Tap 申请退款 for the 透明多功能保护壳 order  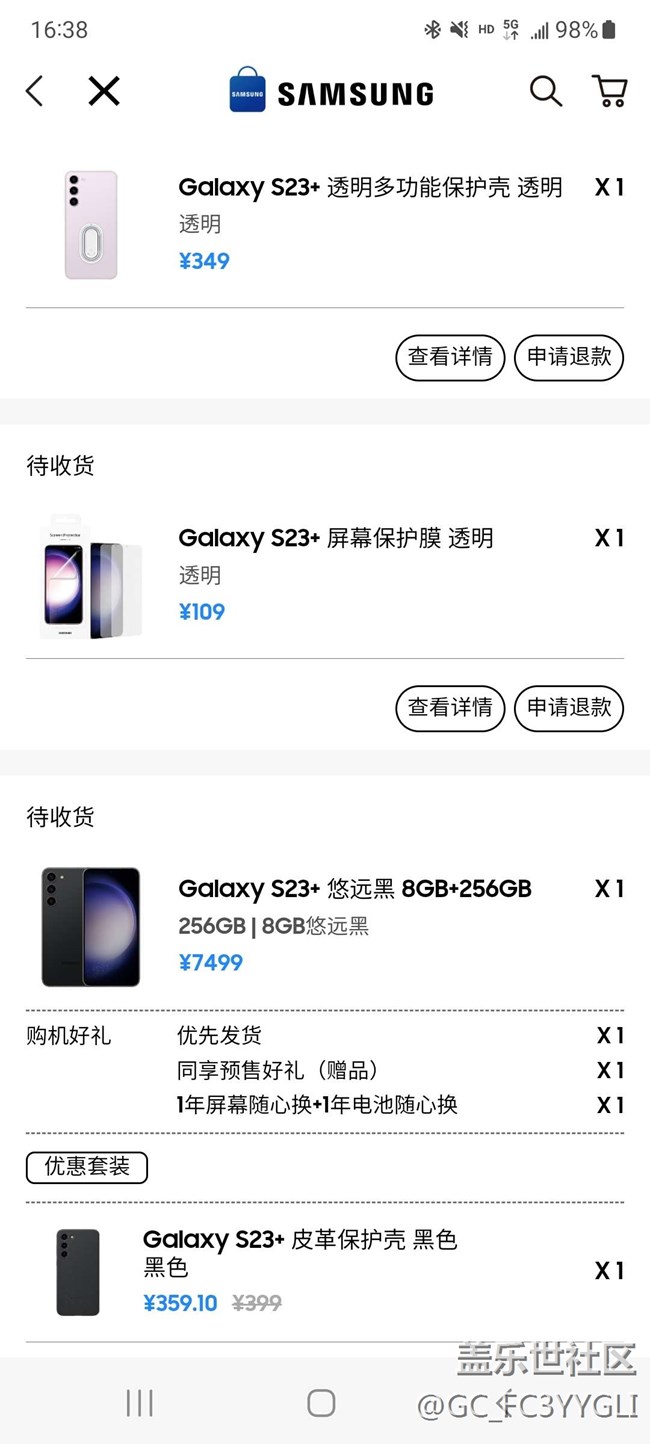(x=569, y=357)
